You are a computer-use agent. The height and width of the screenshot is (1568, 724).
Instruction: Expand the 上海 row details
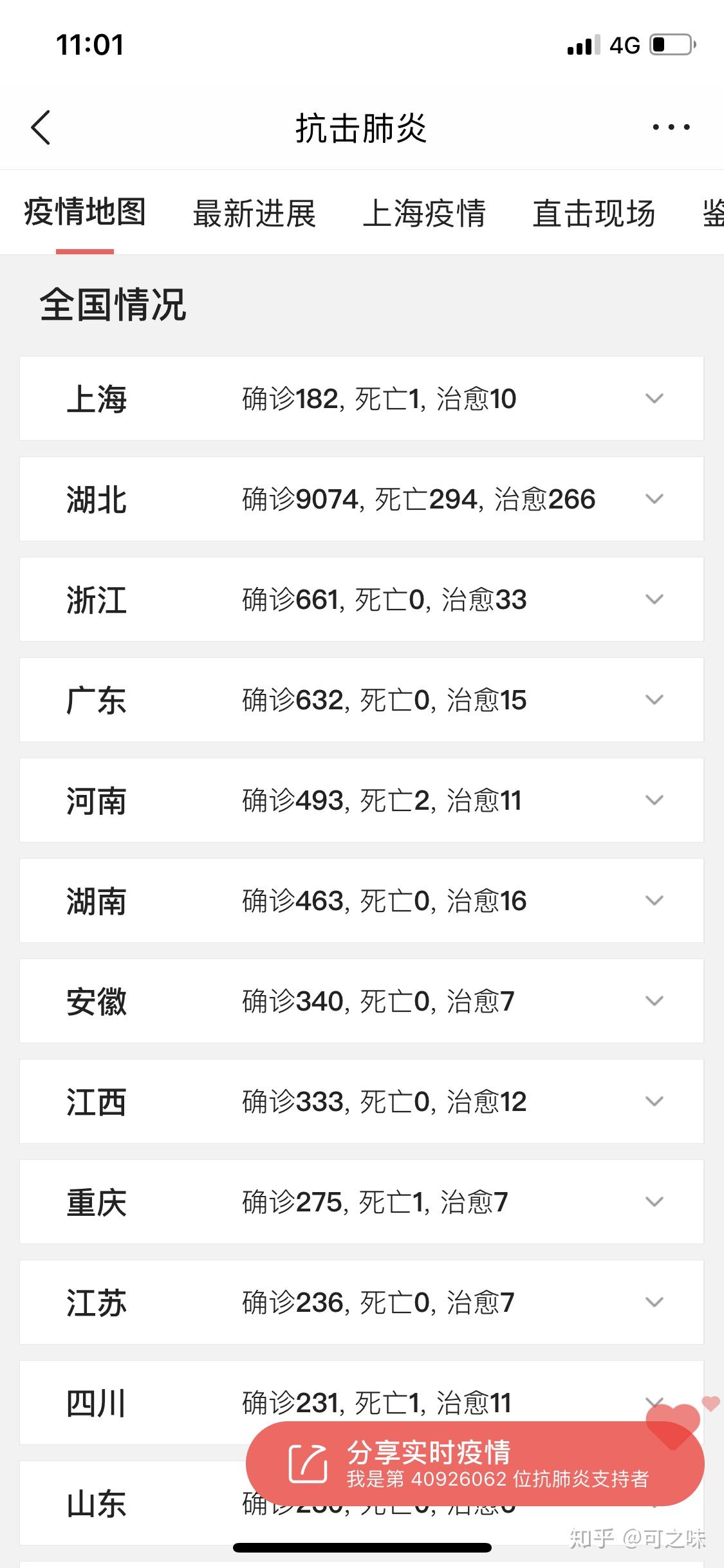[x=654, y=398]
